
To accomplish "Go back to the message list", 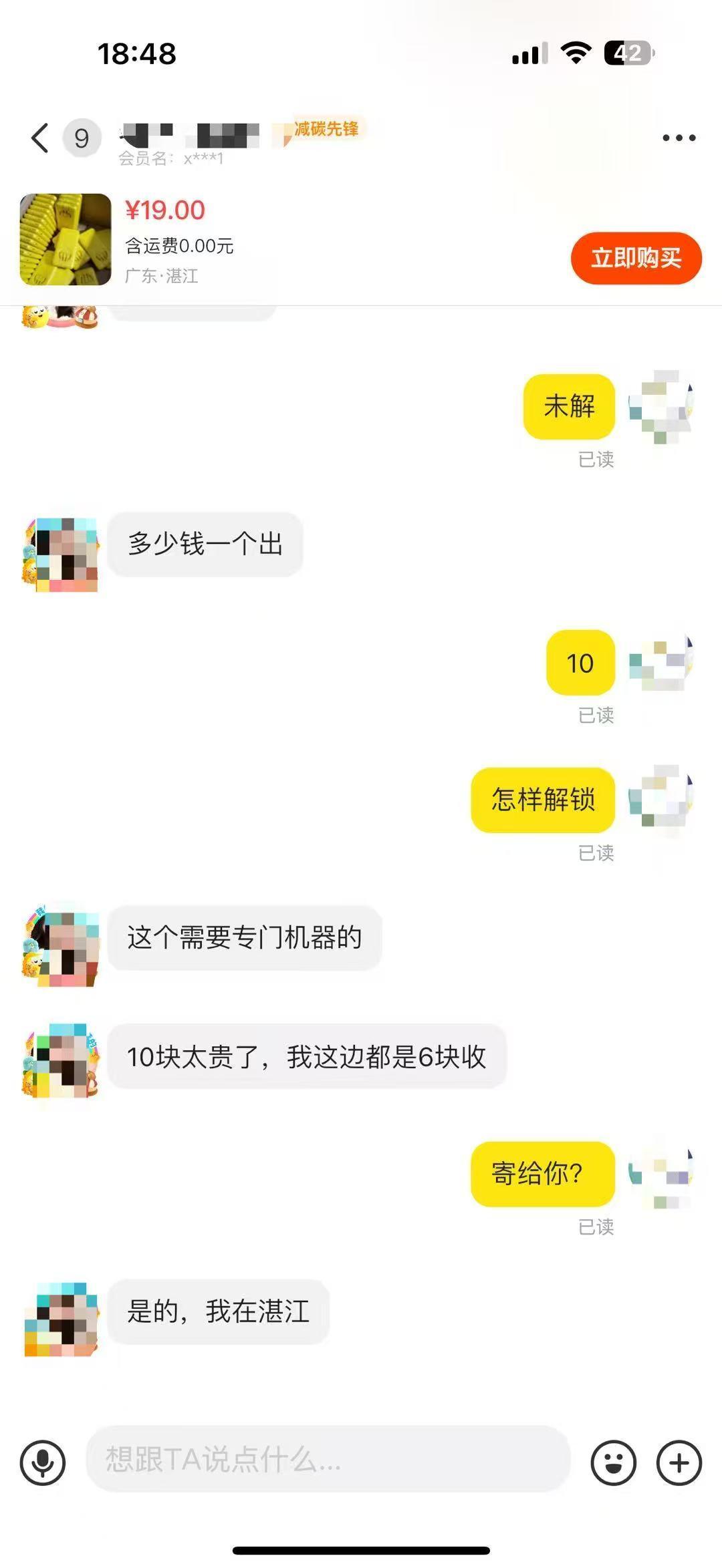I will pyautogui.click(x=40, y=138).
